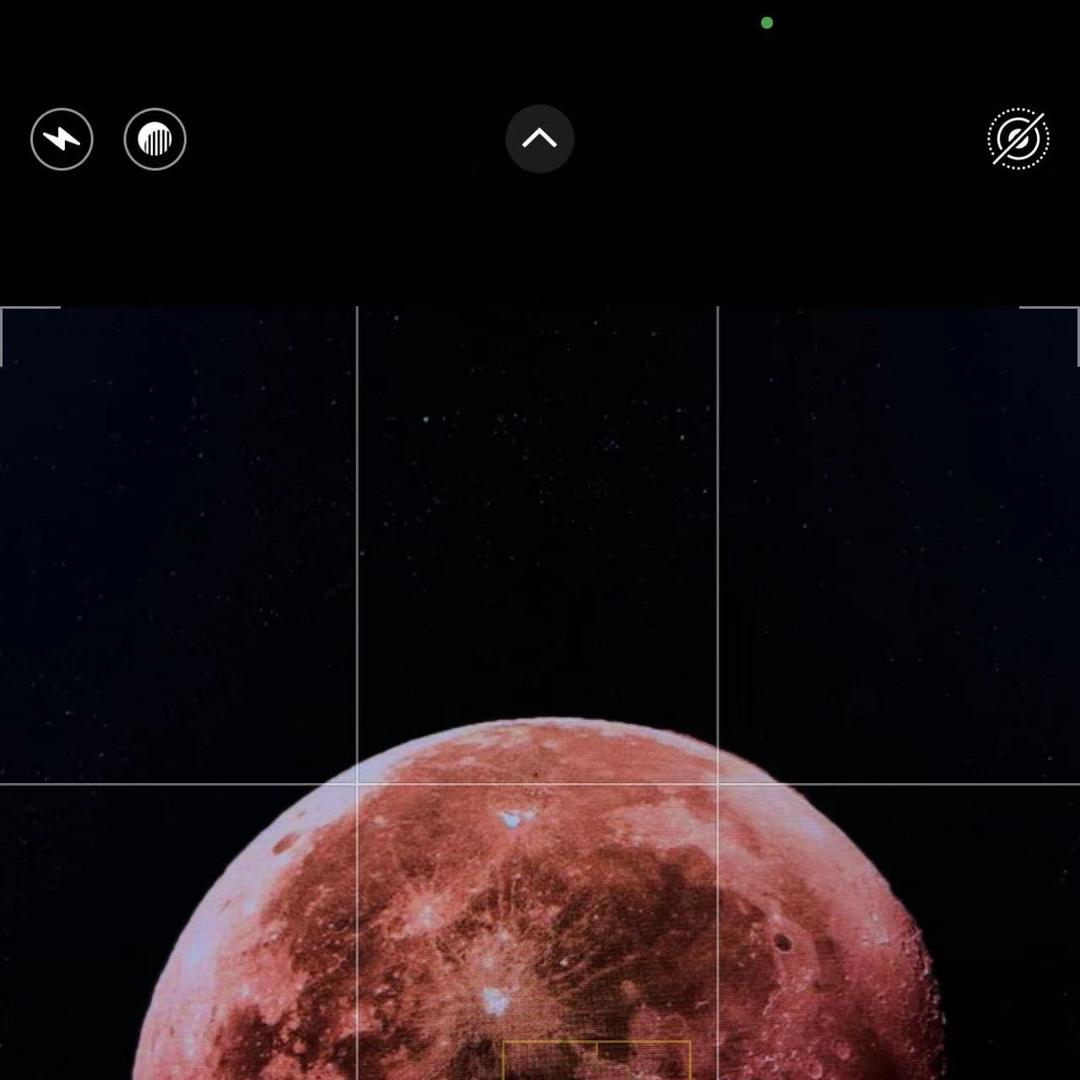Turn on Live Photo

point(1018,139)
